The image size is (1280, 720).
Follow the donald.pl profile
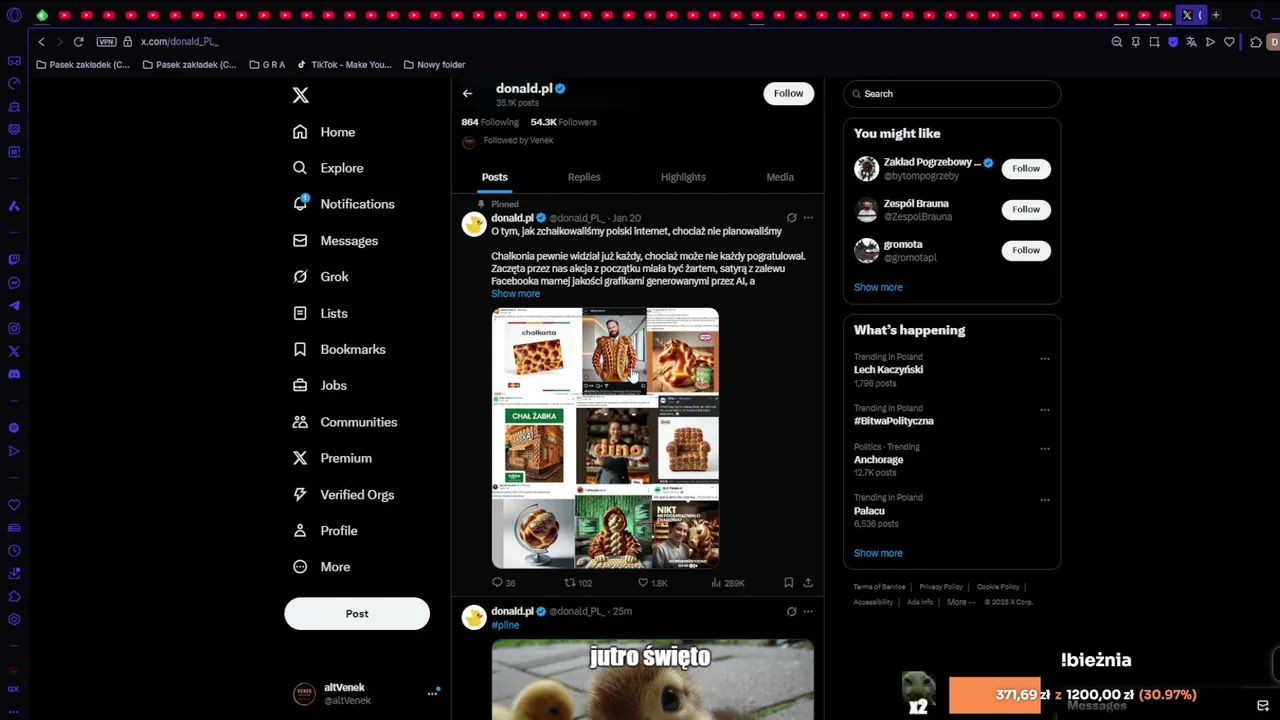[x=788, y=93]
